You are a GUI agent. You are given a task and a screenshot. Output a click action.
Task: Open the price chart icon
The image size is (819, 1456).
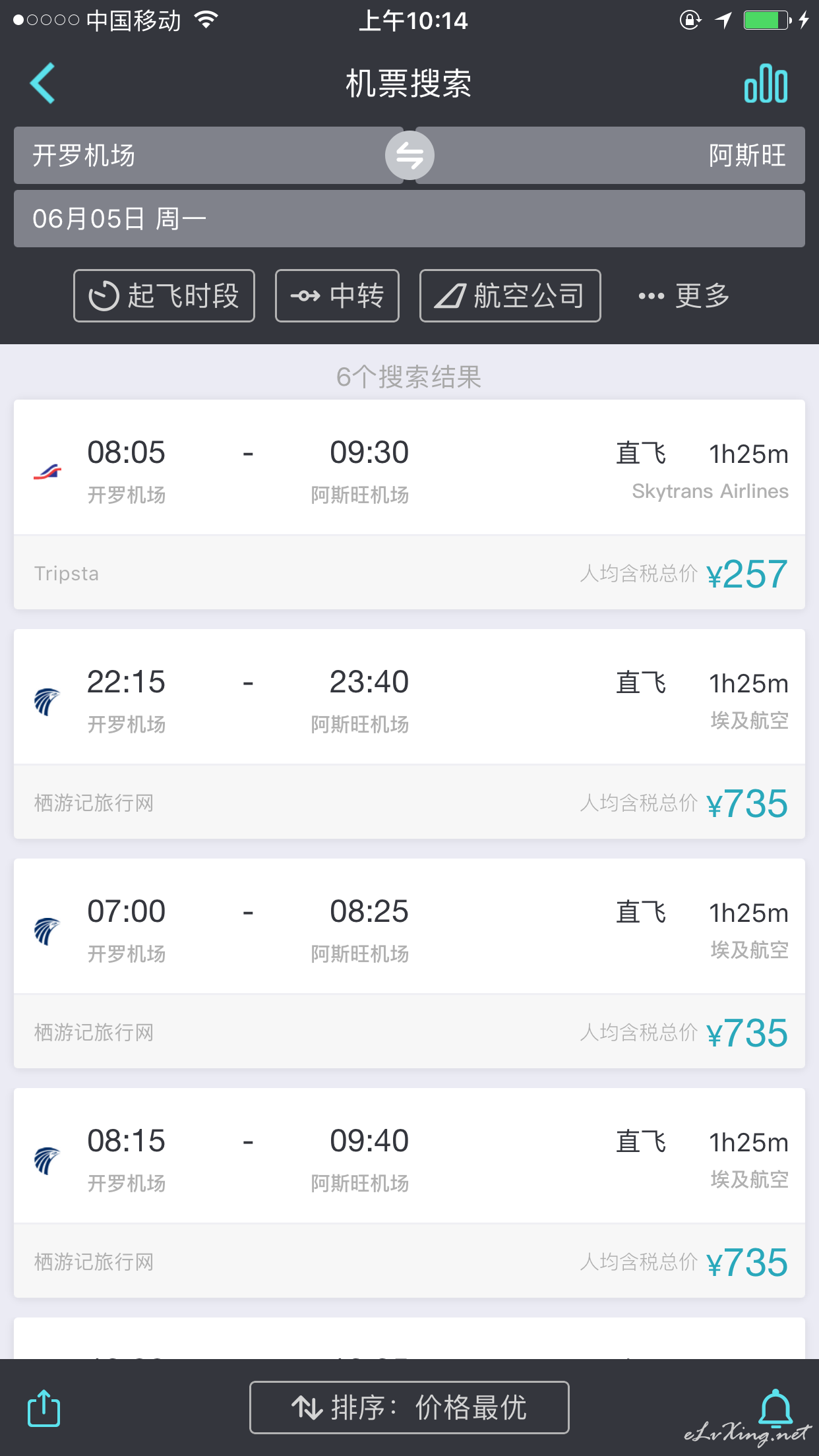coord(766,84)
